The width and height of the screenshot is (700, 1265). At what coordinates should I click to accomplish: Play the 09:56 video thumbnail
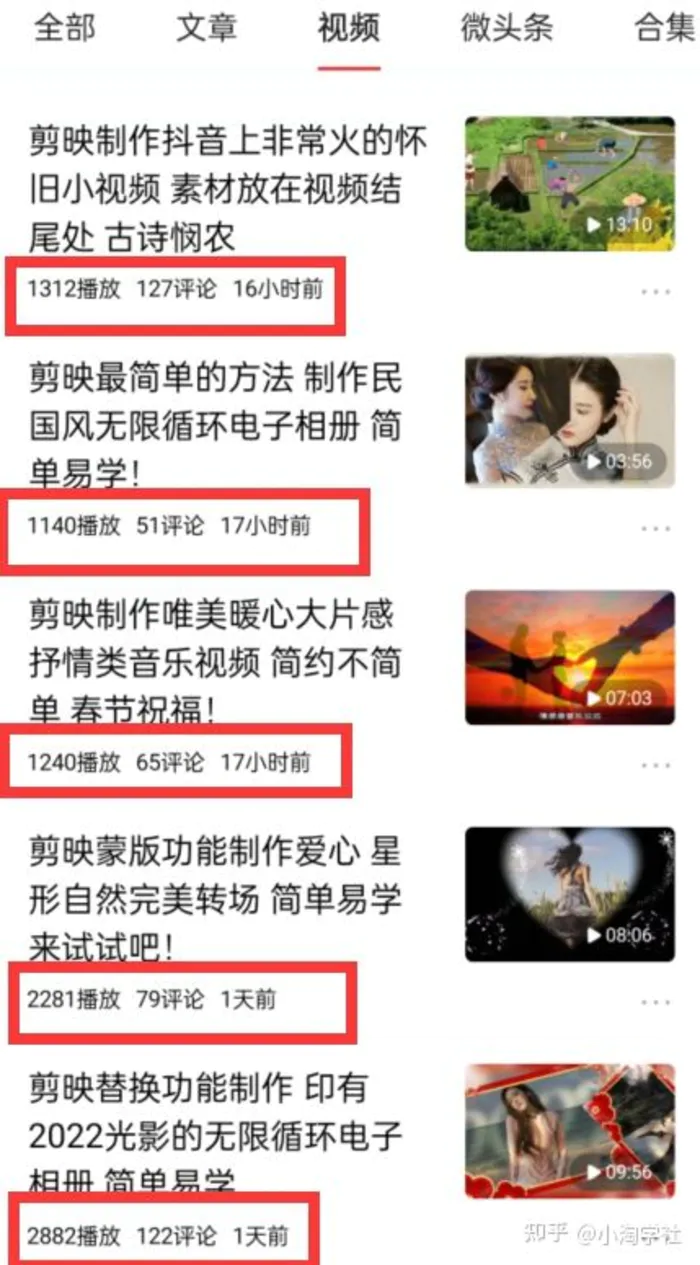[x=570, y=1131]
